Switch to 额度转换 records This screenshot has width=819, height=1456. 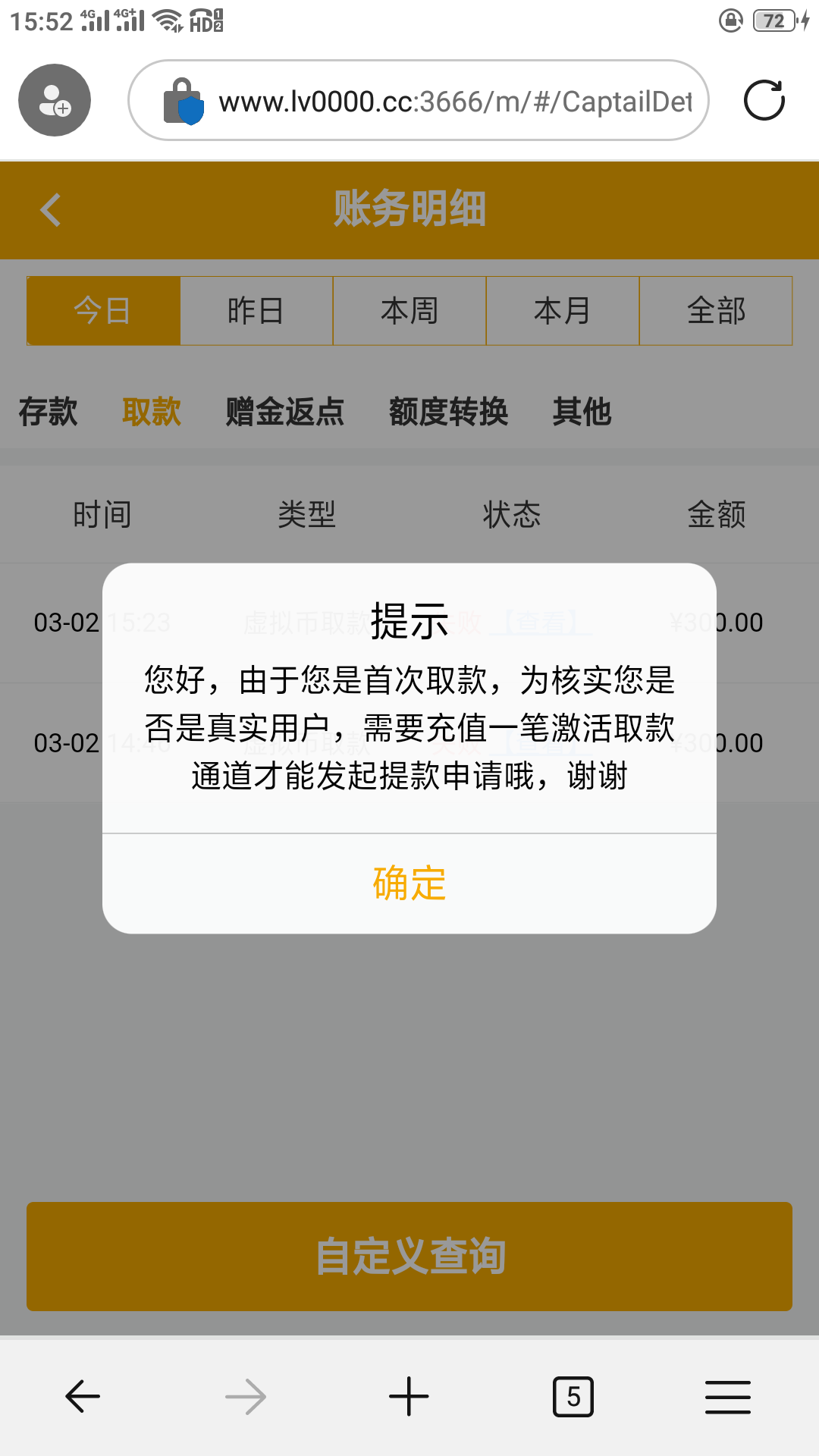[448, 412]
